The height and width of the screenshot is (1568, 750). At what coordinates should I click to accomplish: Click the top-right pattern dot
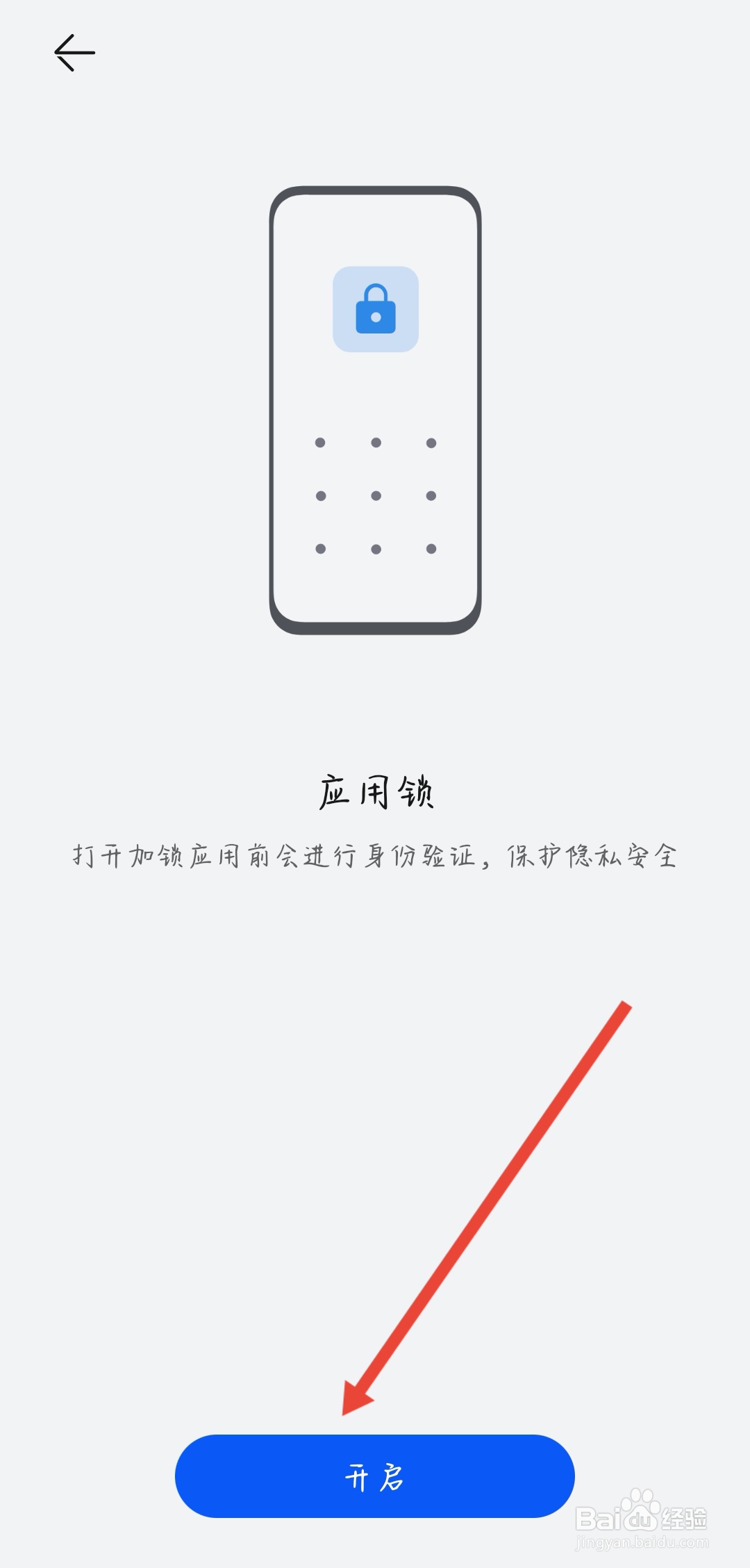tap(431, 441)
